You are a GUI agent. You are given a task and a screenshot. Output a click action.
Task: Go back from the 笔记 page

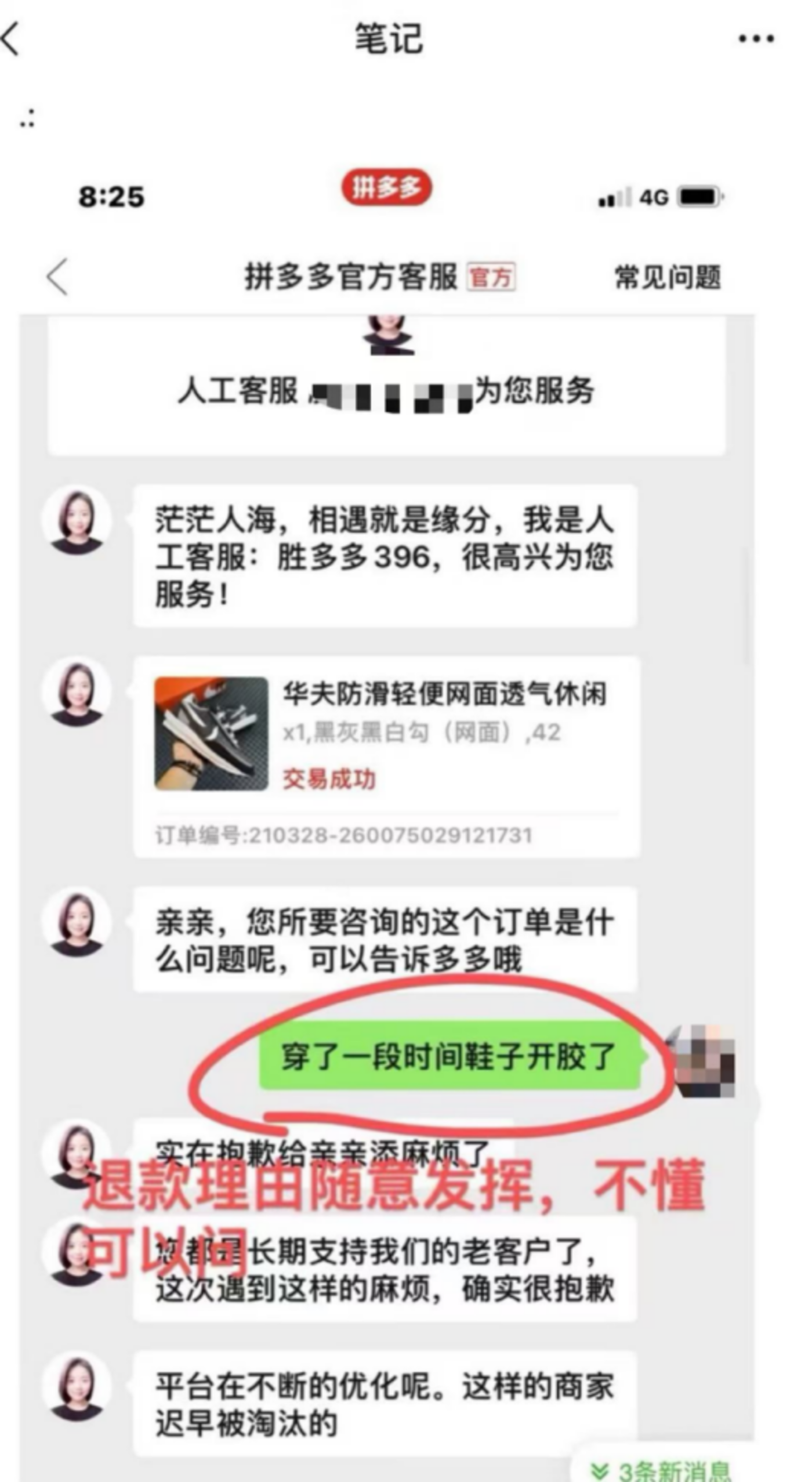coord(12,39)
